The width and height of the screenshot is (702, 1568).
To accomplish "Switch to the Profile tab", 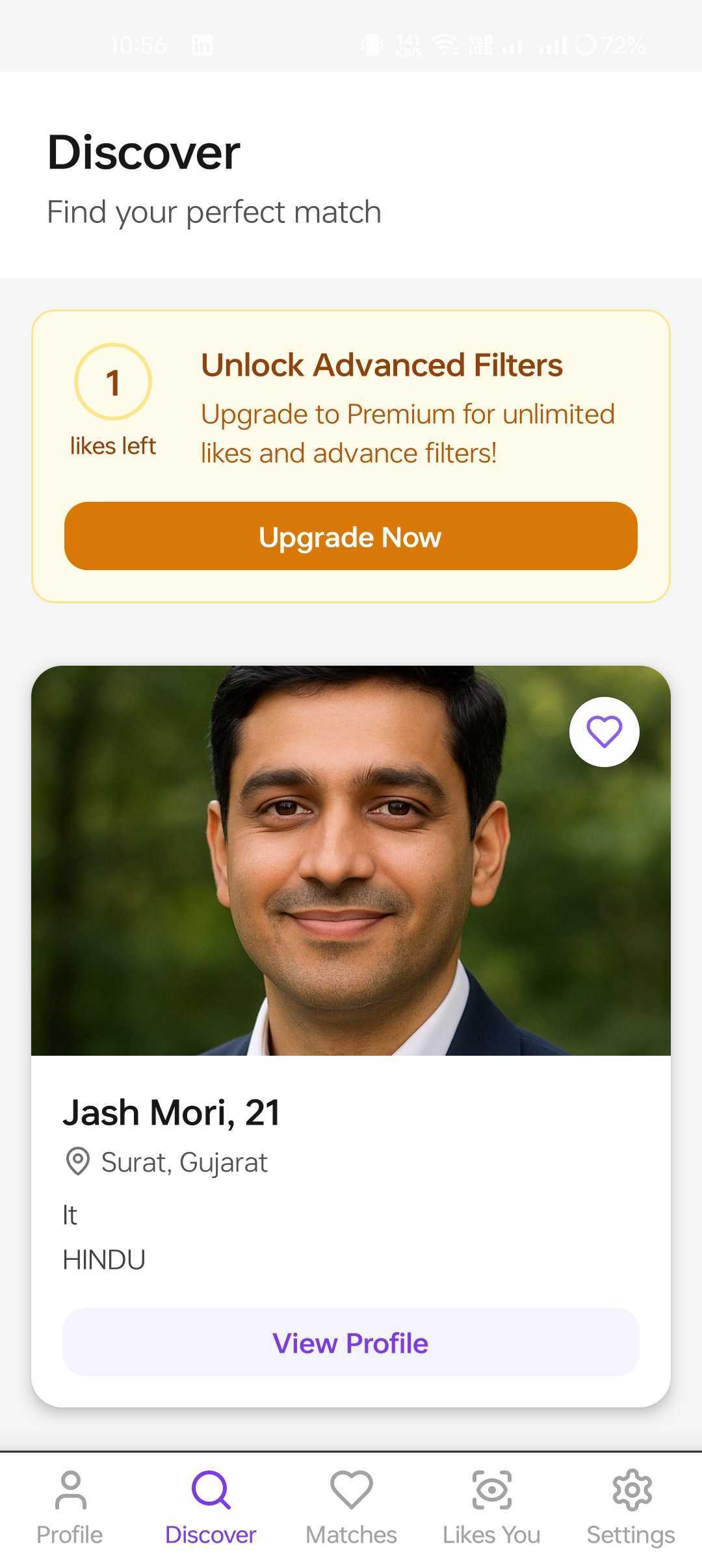I will 70,1508.
